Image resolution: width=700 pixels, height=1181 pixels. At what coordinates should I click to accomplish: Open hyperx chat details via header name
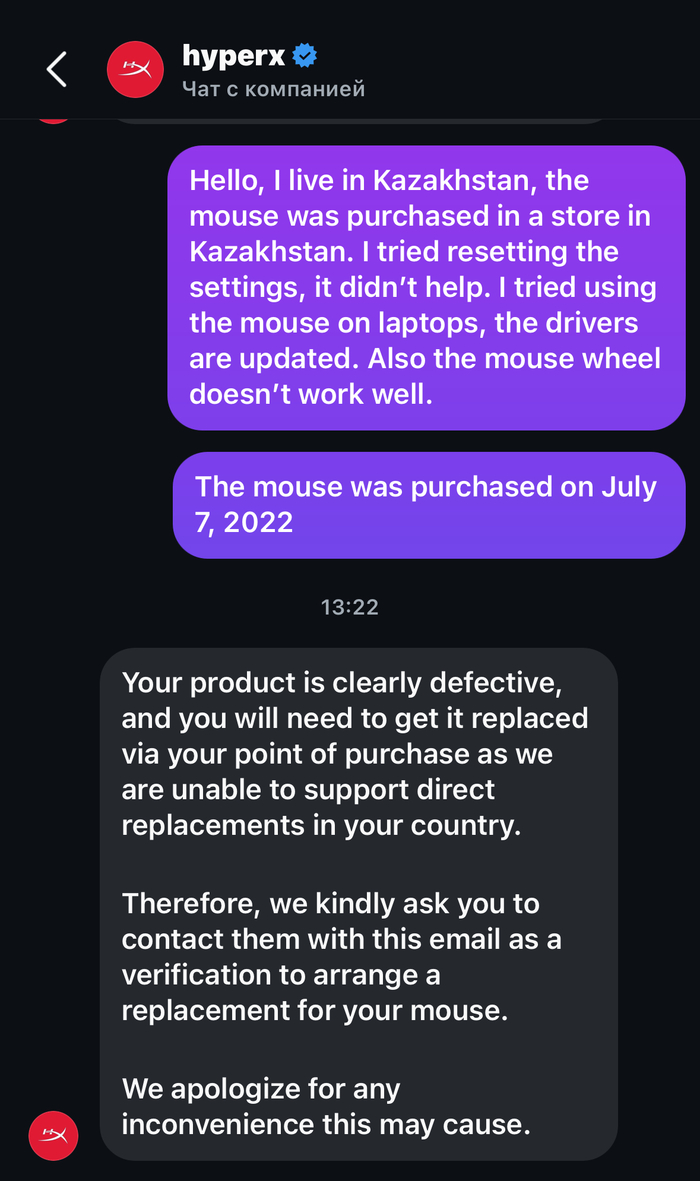coord(235,56)
